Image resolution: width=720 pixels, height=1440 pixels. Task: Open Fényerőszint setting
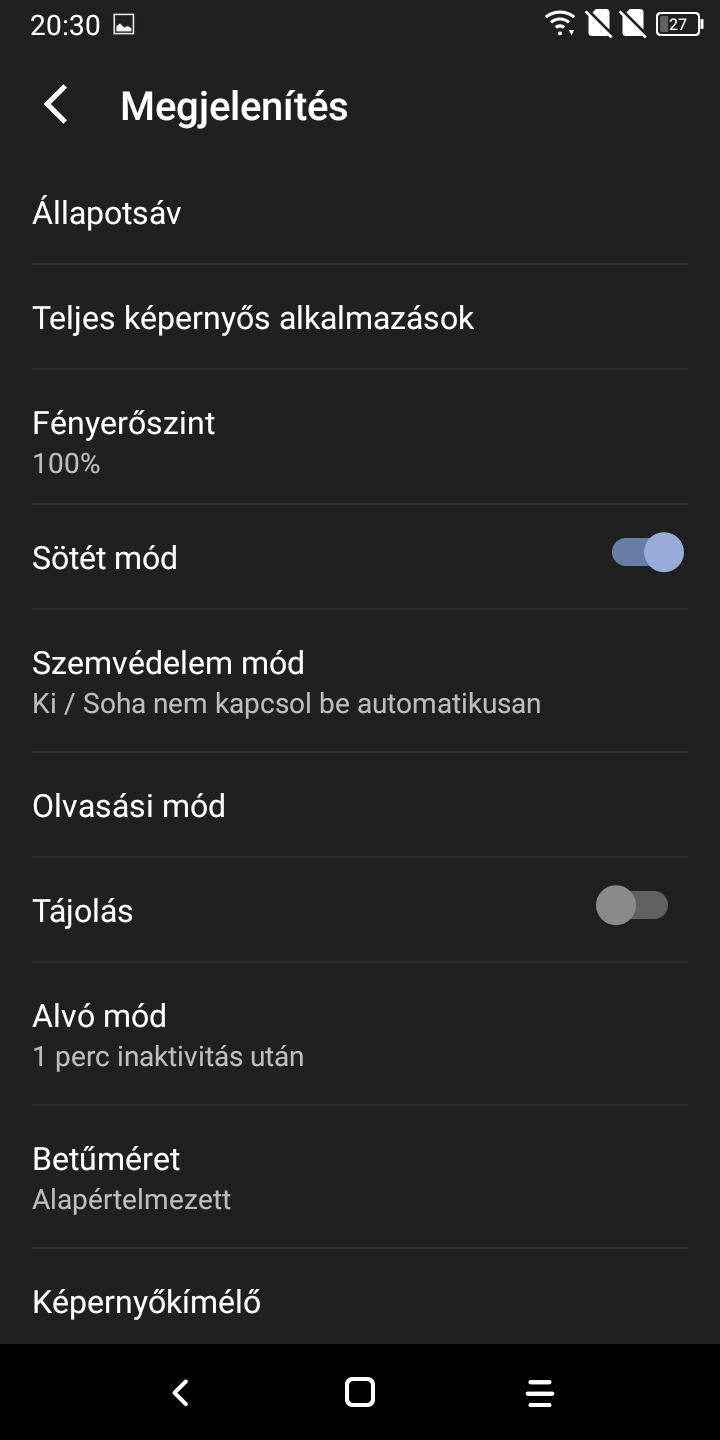(360, 438)
